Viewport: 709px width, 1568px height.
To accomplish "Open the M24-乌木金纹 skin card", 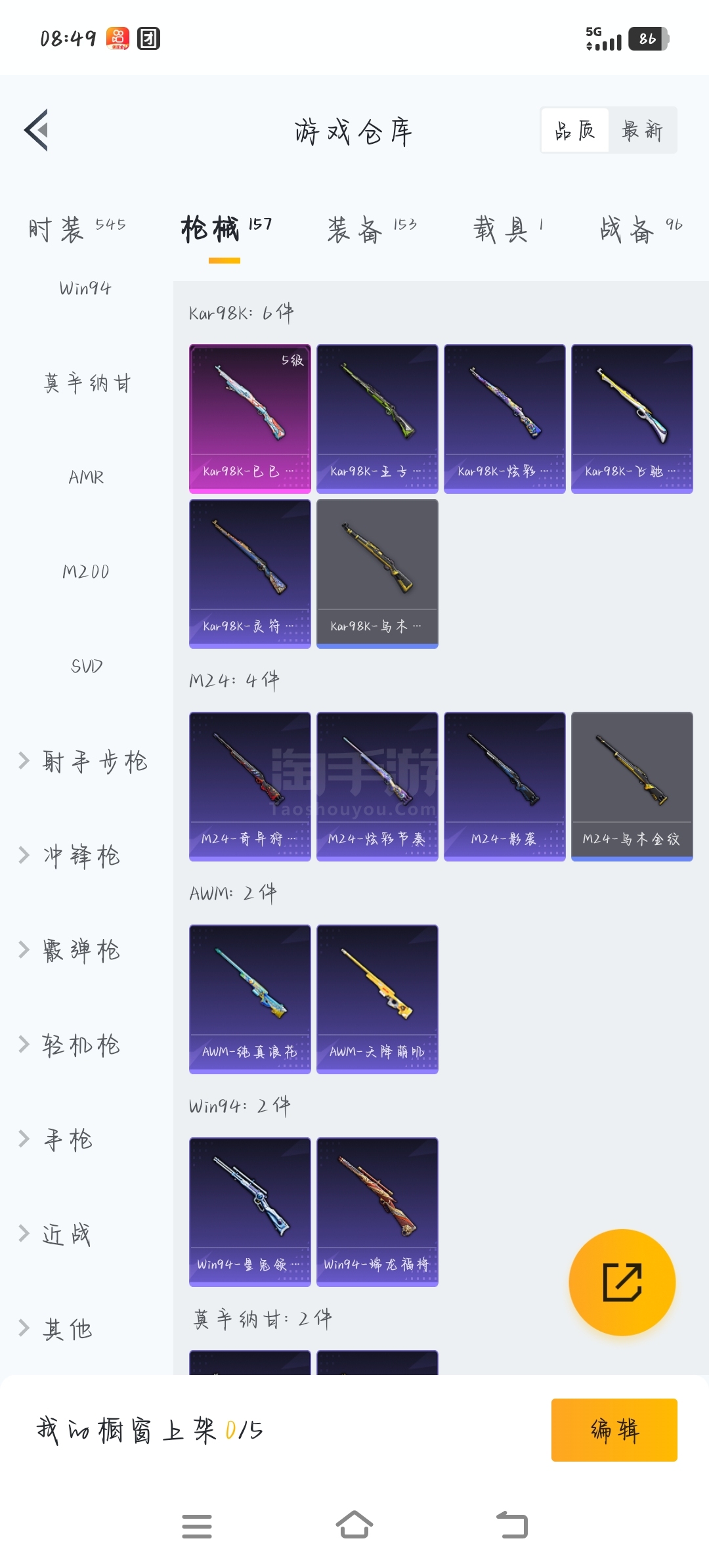I will pyautogui.click(x=632, y=786).
